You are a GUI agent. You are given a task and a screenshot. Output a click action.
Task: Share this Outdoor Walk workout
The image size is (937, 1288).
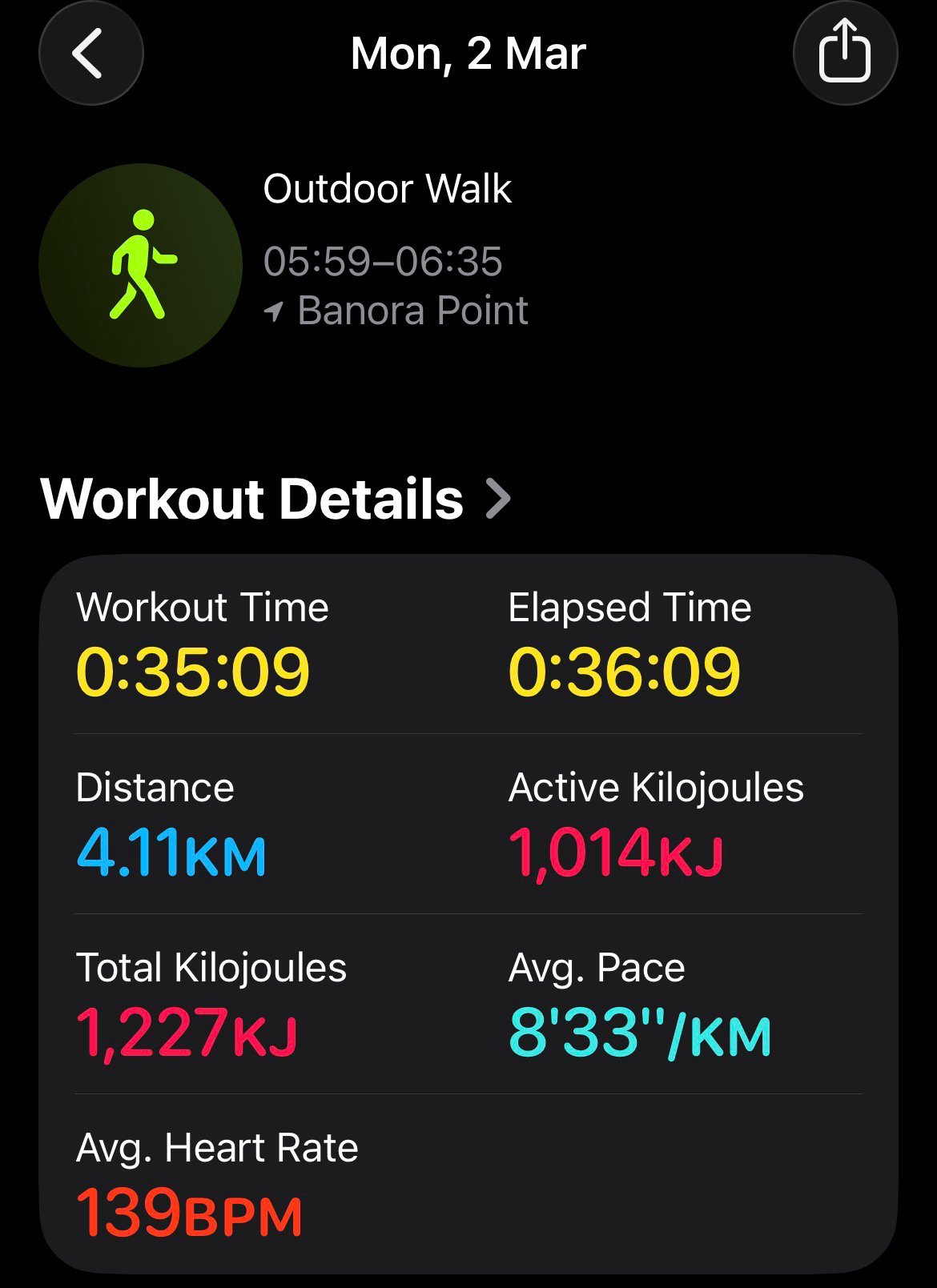click(844, 54)
